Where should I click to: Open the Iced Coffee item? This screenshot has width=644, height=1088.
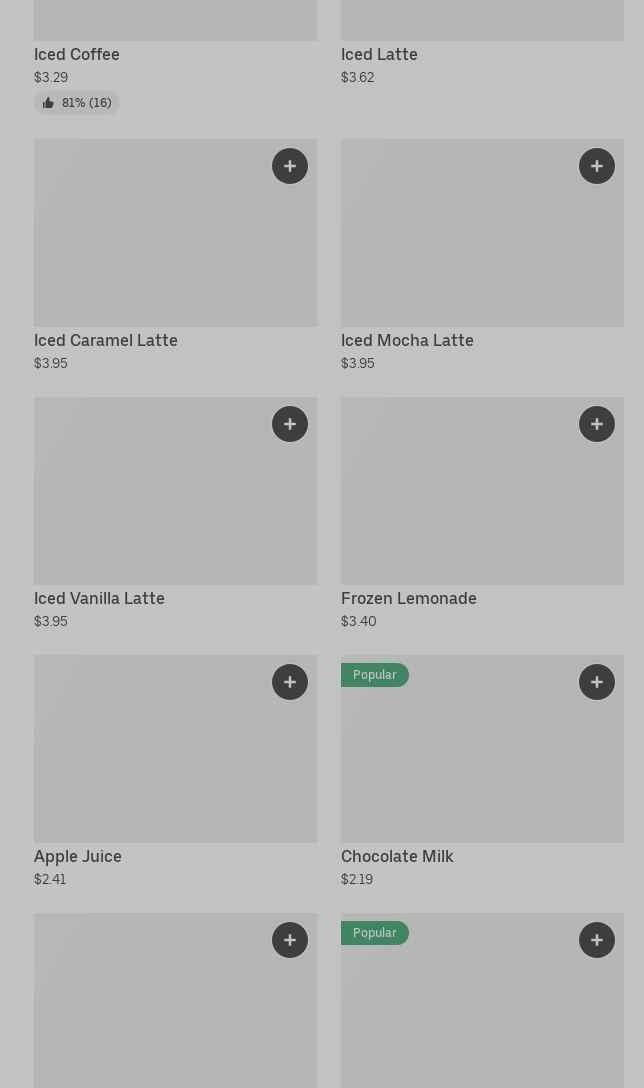[x=76, y=54]
